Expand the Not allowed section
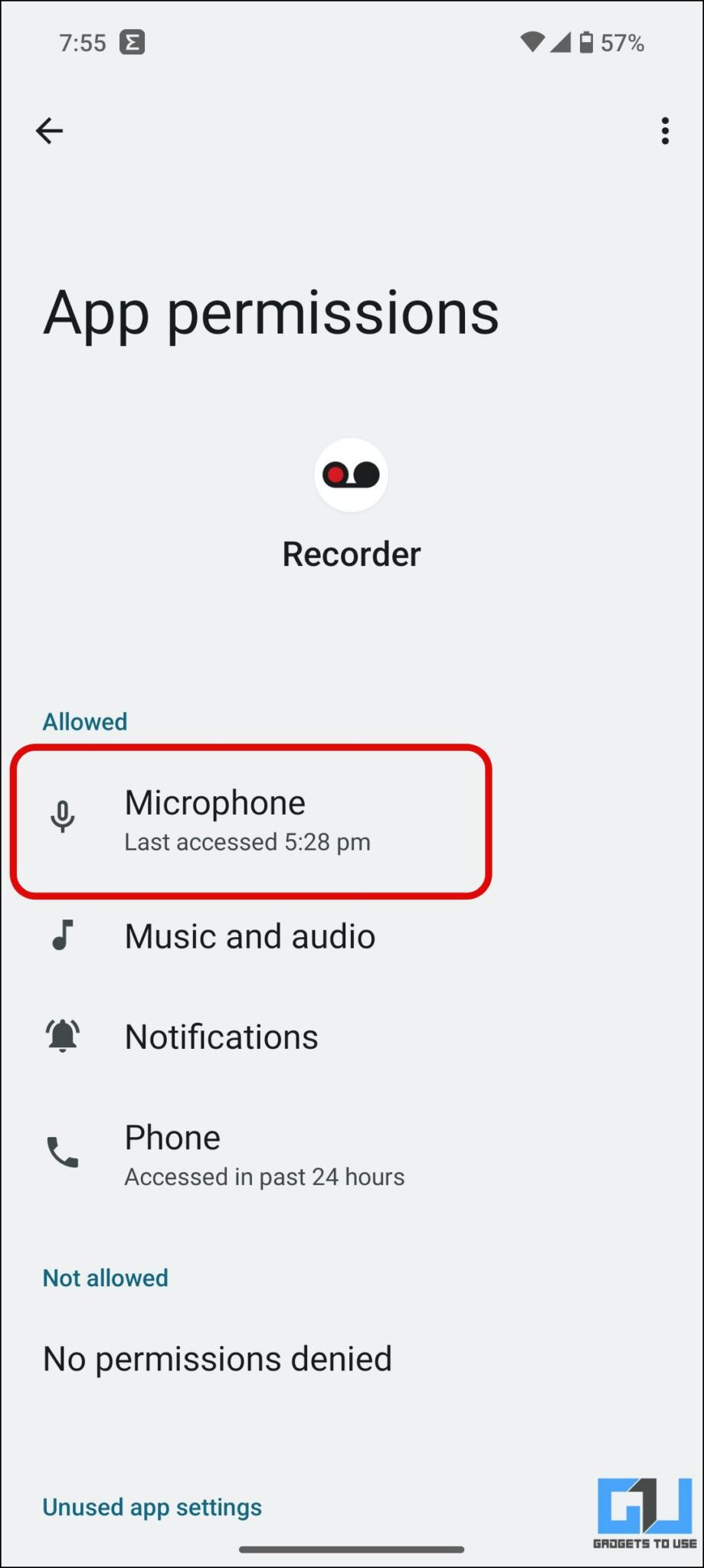This screenshot has height=1568, width=704. click(x=106, y=1276)
